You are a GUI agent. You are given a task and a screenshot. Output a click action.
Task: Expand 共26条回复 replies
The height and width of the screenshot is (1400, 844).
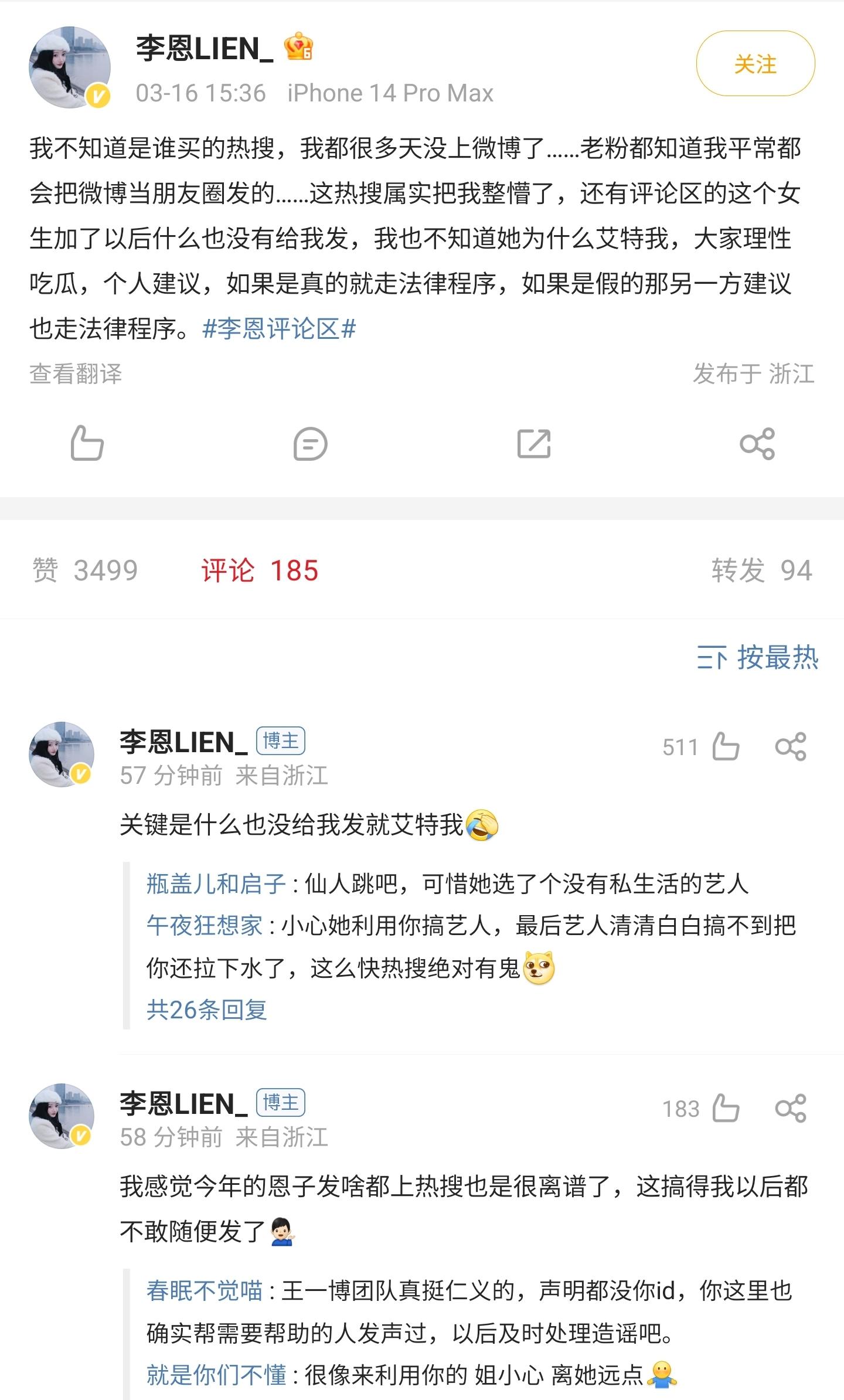click(207, 1010)
